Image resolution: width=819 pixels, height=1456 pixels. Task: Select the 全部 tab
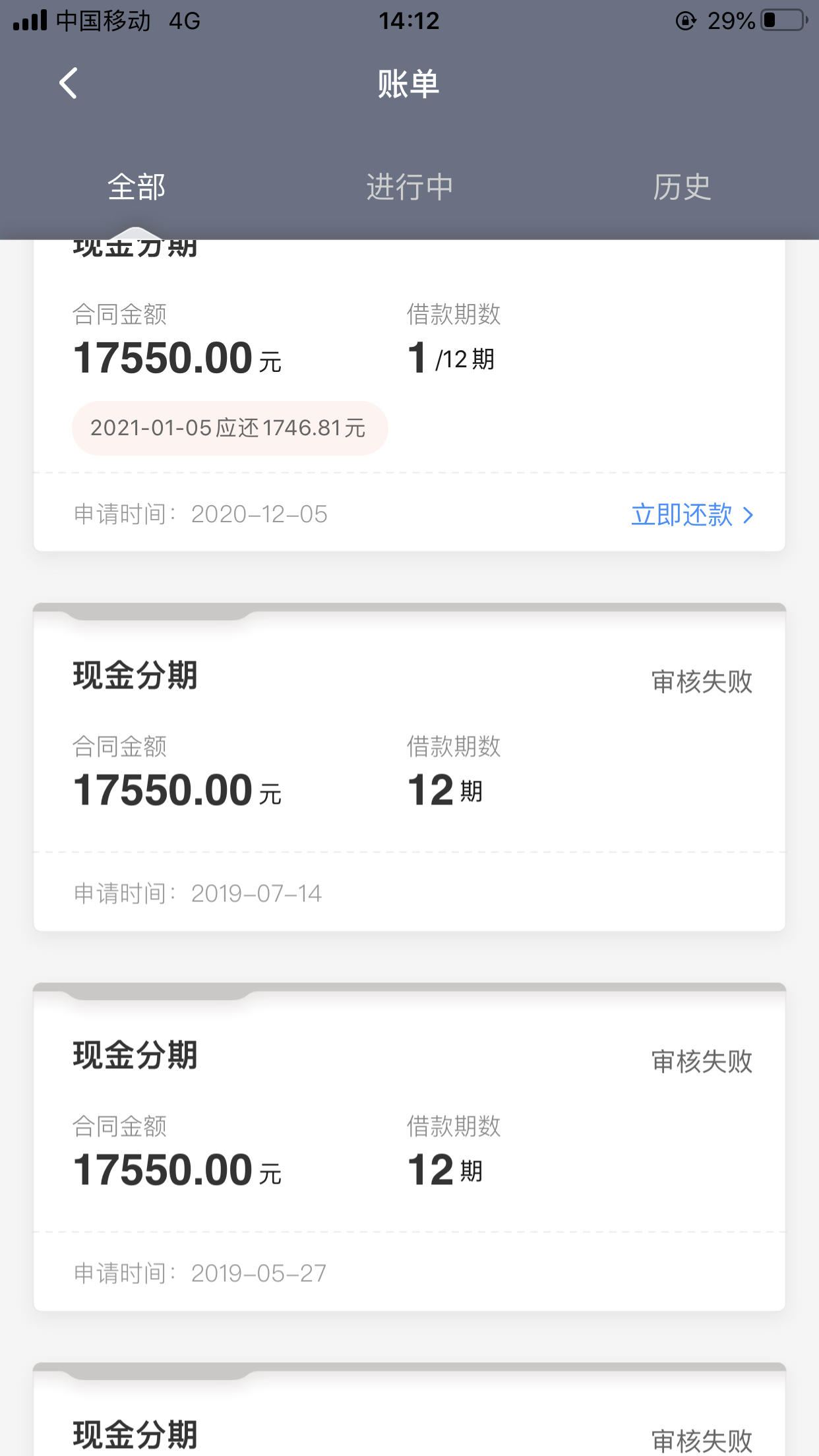coord(136,187)
